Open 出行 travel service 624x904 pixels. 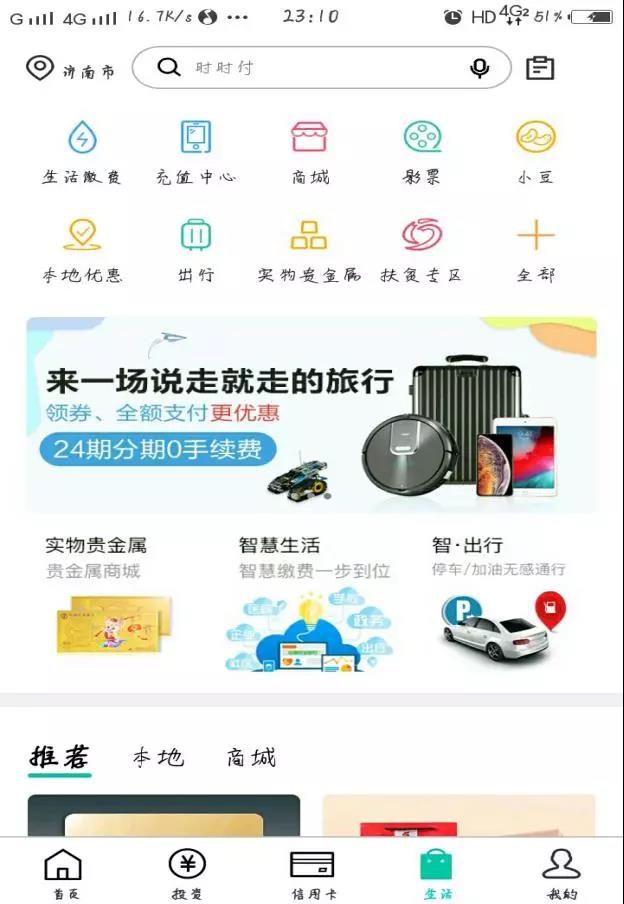click(x=196, y=250)
